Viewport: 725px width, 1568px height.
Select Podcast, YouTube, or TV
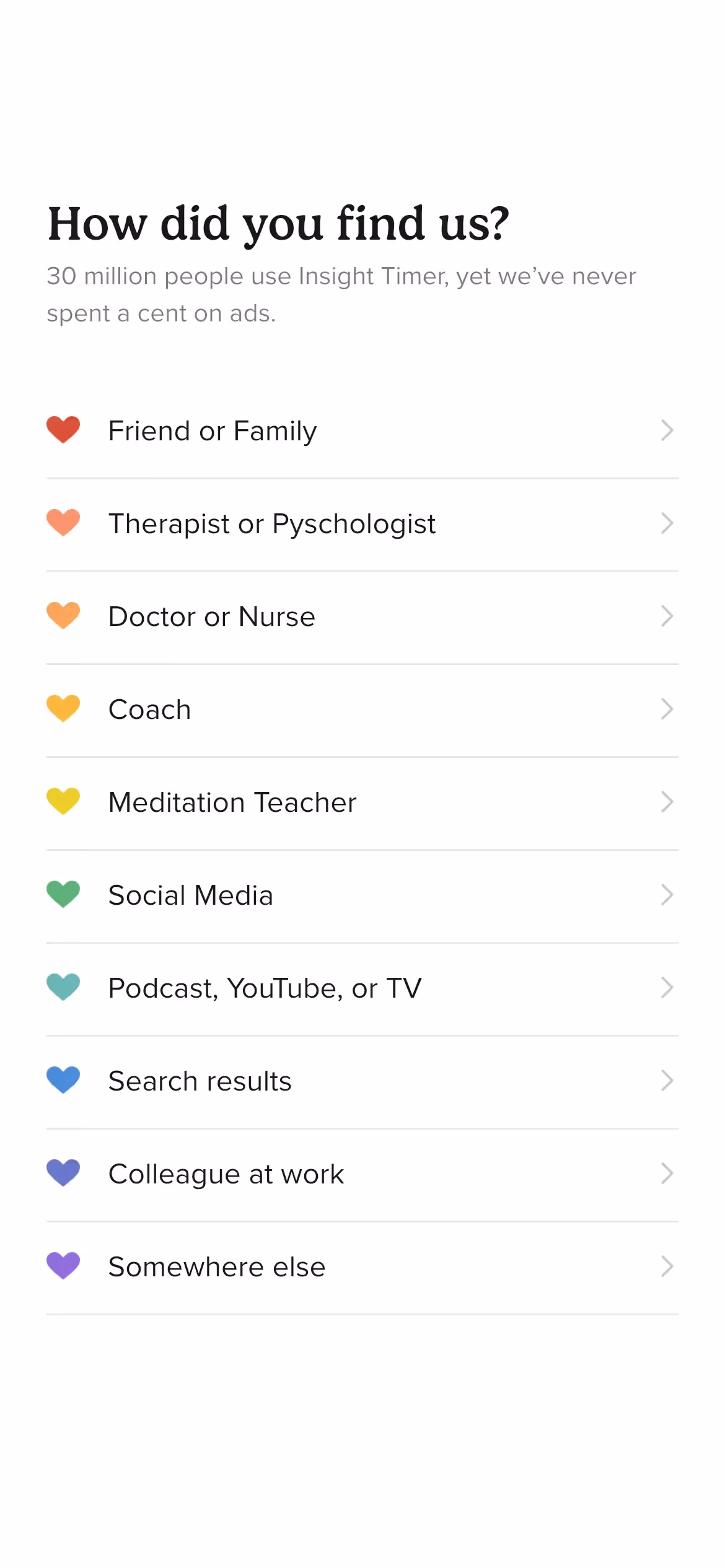pyautogui.click(x=362, y=988)
